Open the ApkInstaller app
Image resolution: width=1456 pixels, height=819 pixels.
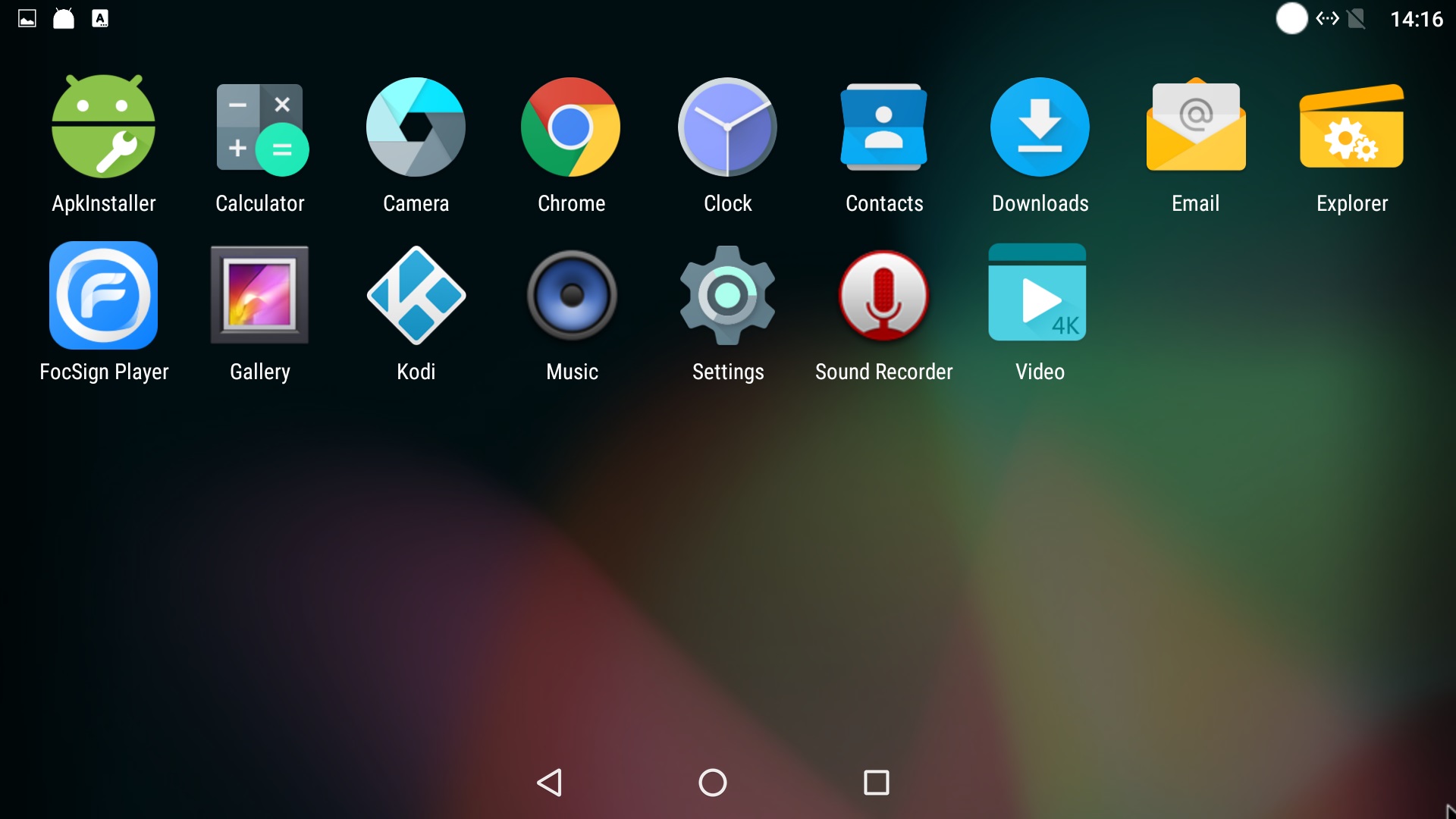click(x=104, y=127)
